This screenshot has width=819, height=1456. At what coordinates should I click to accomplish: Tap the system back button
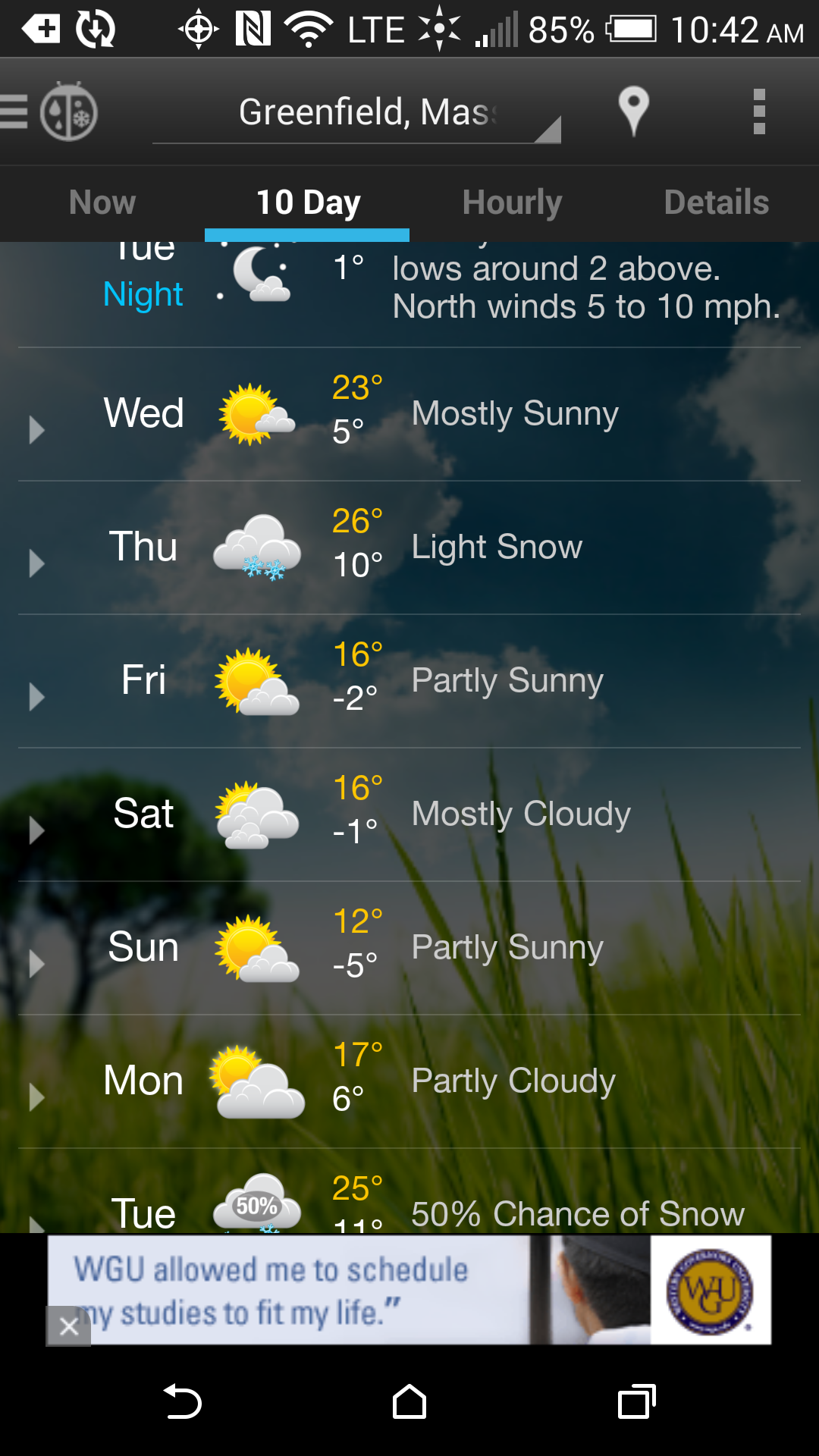(183, 1401)
